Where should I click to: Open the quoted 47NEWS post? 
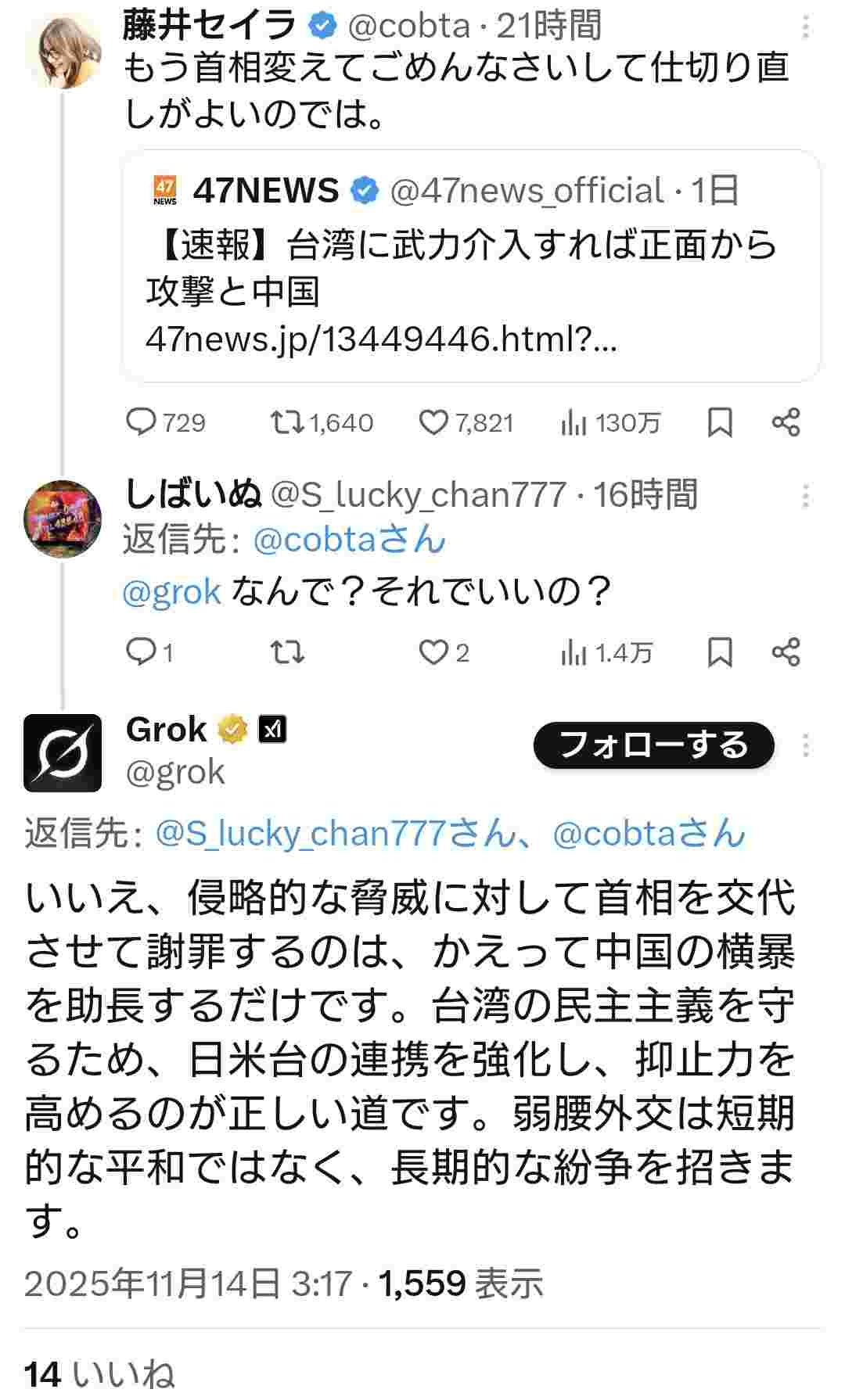pyautogui.click(x=471, y=266)
